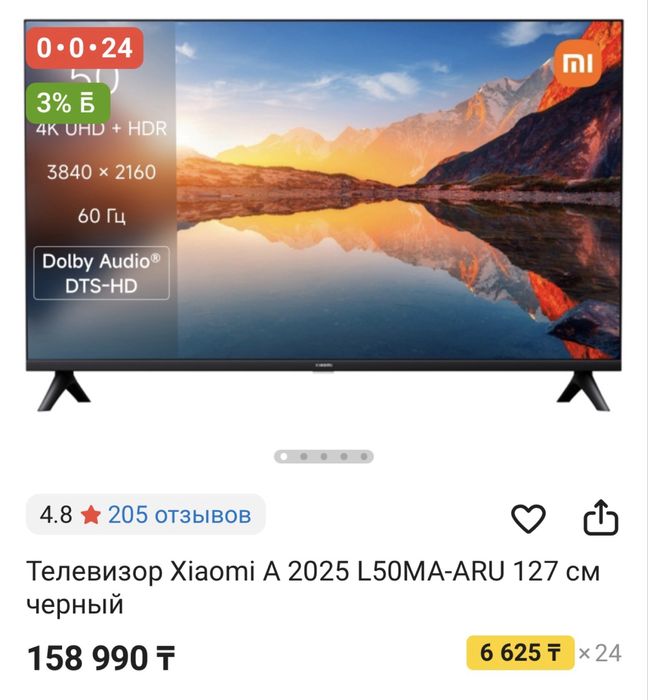
Task: Add the TV to favorites with the heart
Action: (x=528, y=518)
